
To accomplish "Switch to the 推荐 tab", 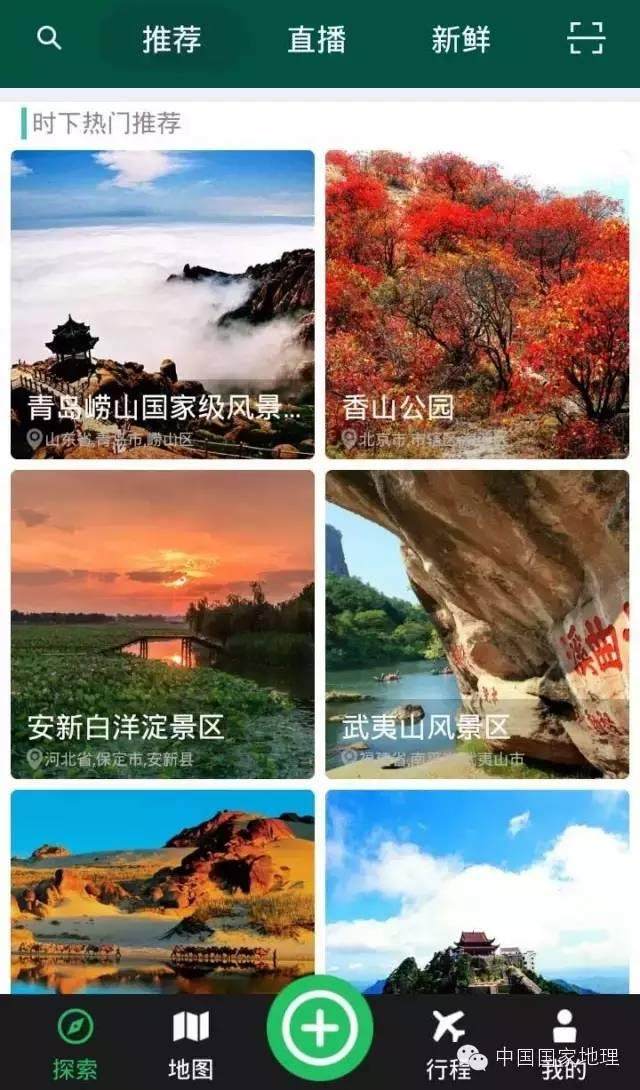I will click(x=172, y=39).
